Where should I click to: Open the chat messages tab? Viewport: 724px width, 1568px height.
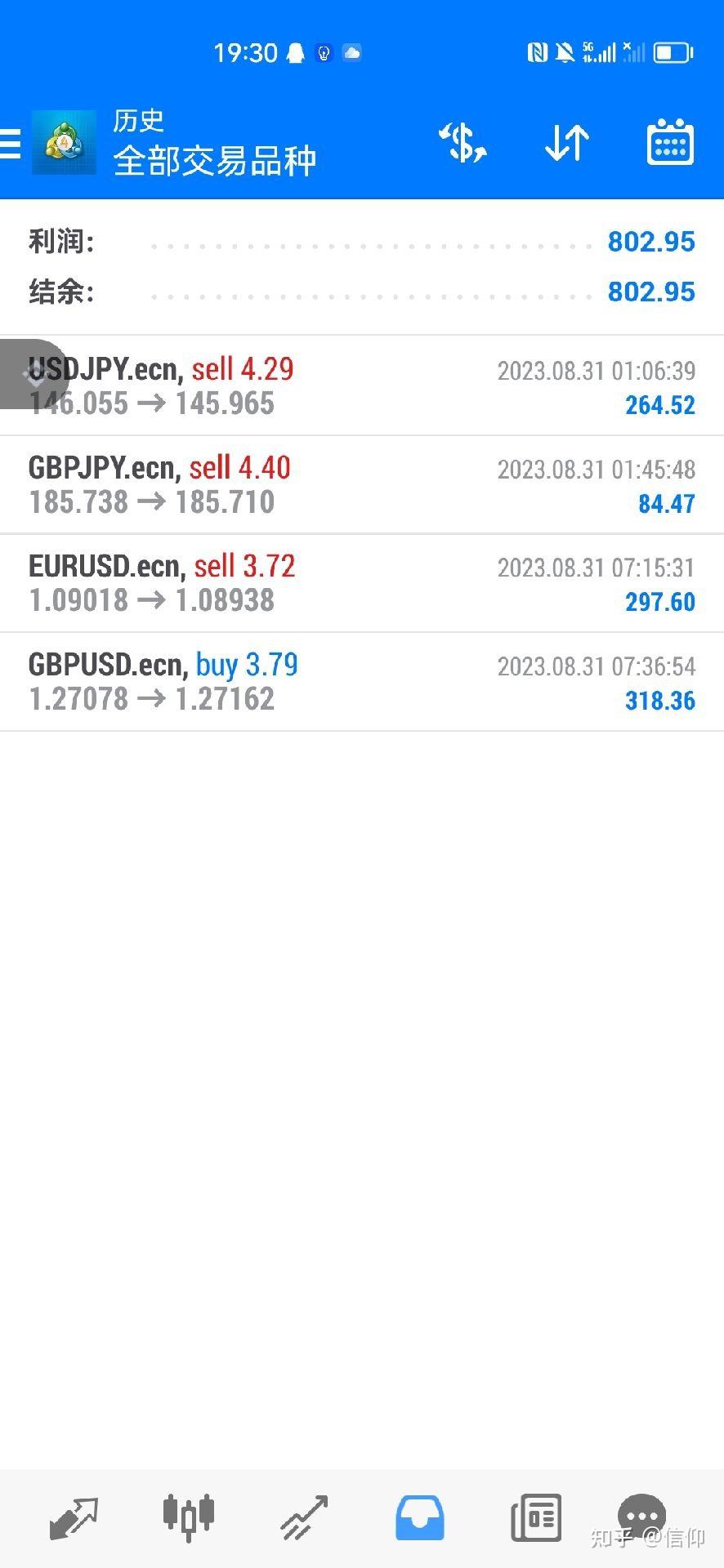coord(641,1517)
